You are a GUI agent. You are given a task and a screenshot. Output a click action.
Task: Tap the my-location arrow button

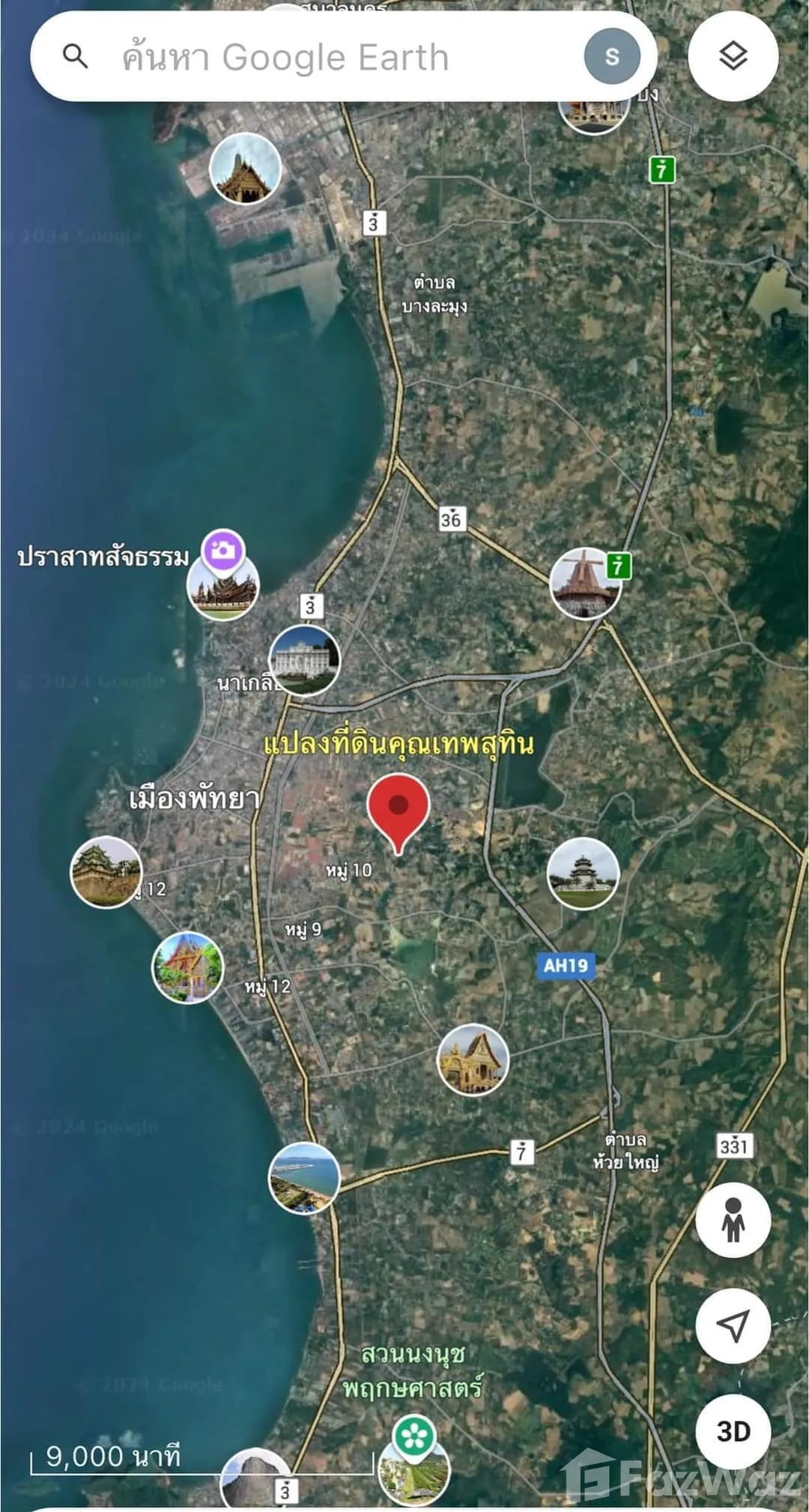coord(733,1325)
